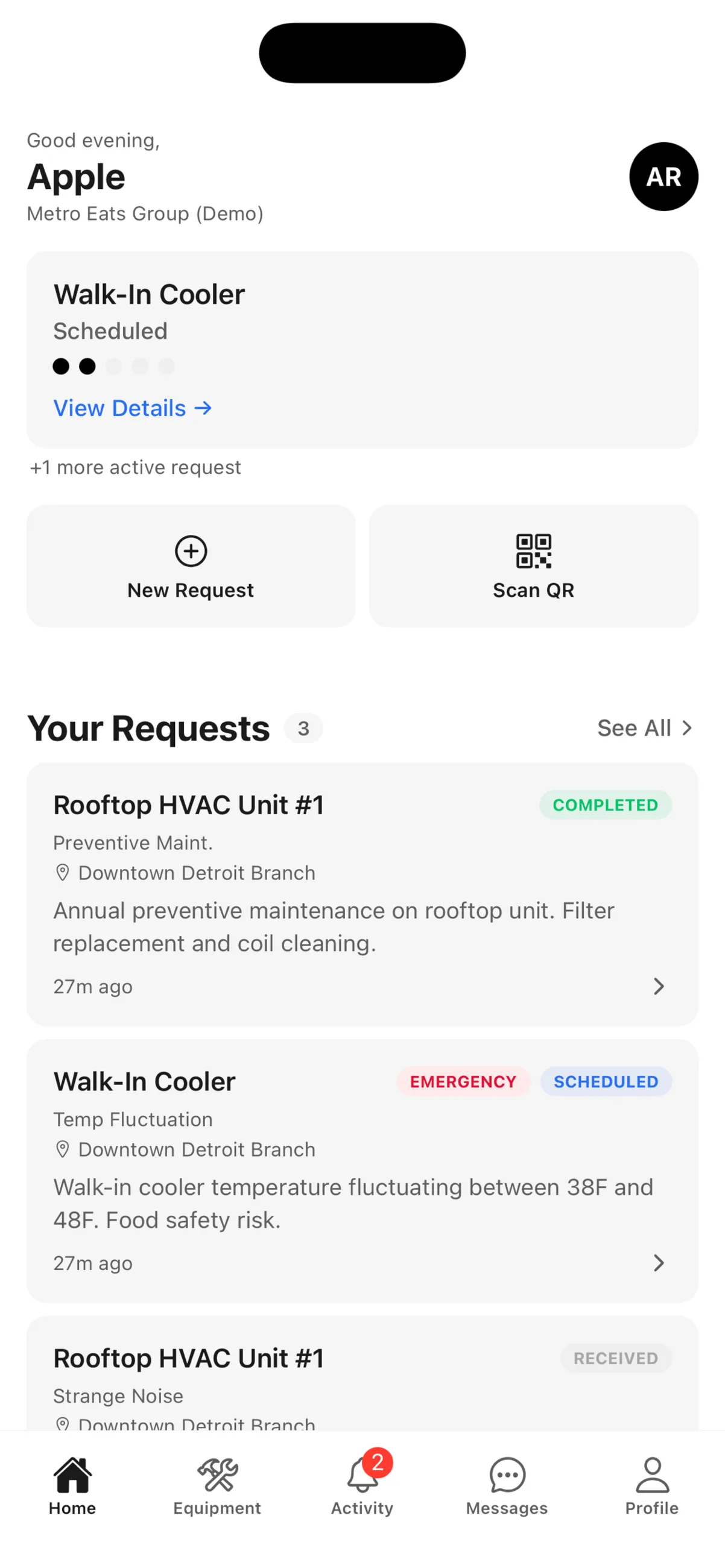Viewport: 725px width, 1568px height.
Task: Open the Walk-In Cooler emergency request card
Action: [x=362, y=1171]
